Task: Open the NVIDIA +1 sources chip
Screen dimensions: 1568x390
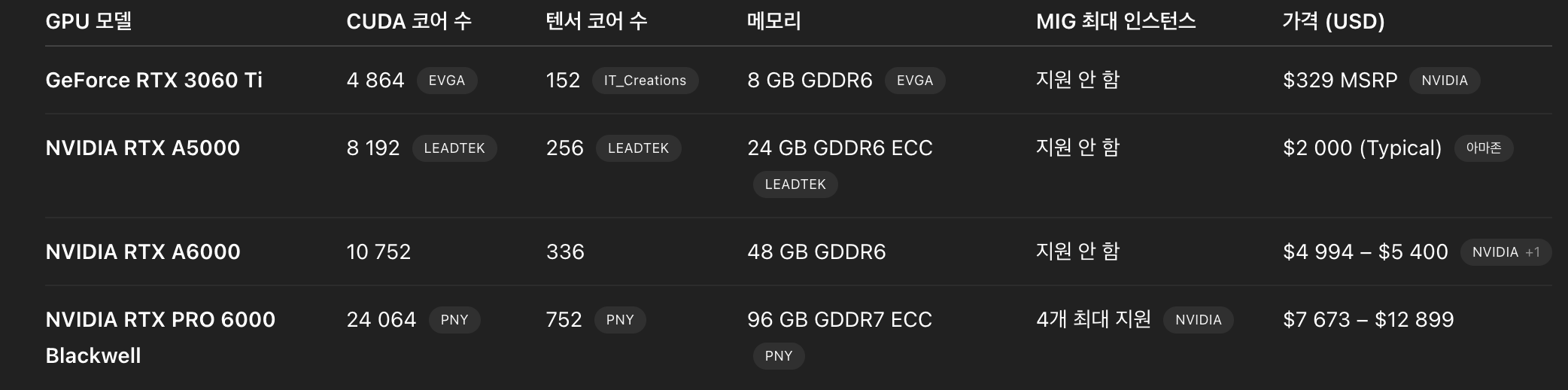Action: tap(1505, 252)
